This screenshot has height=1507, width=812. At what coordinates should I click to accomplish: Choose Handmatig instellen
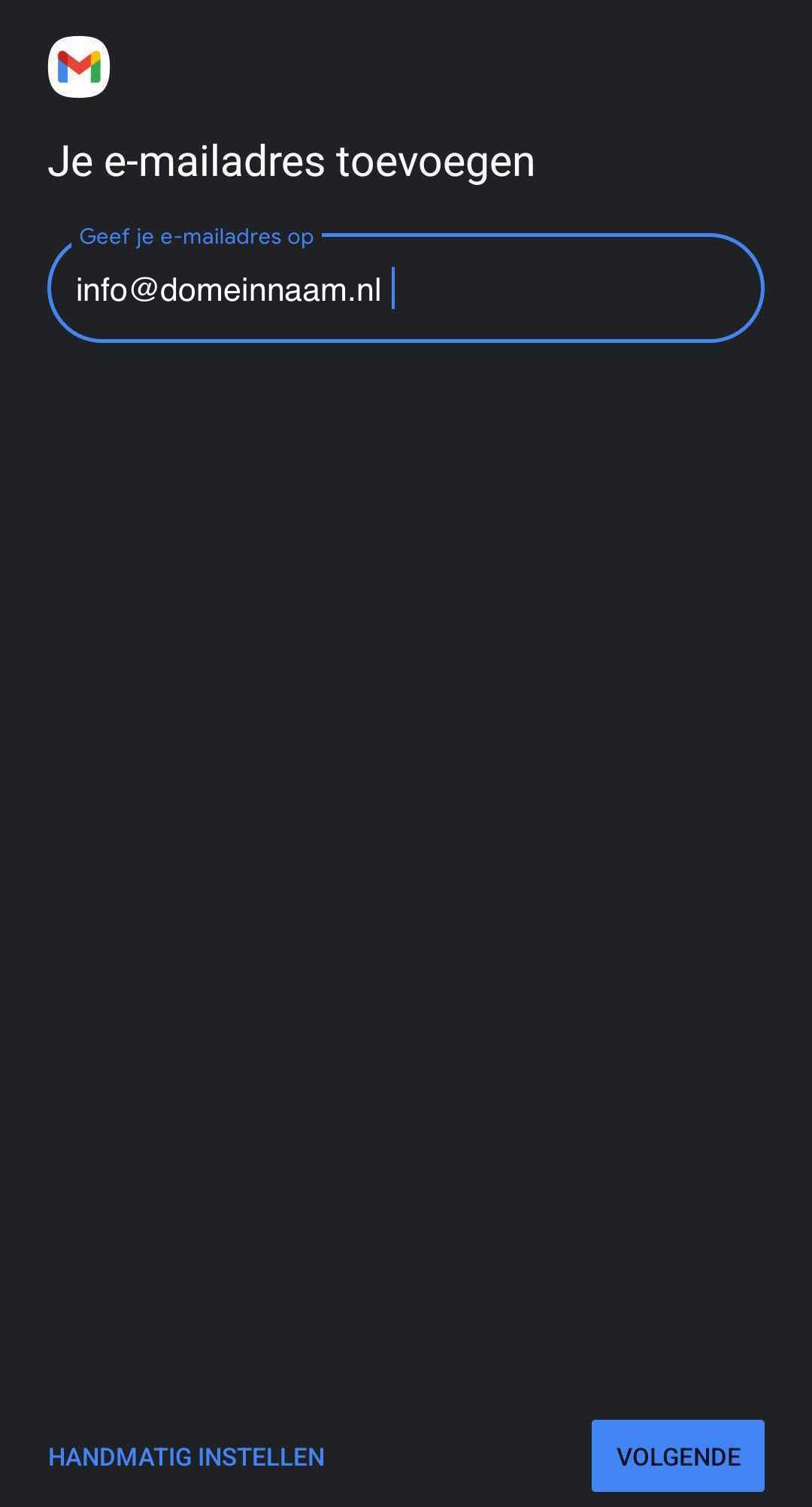[x=186, y=1457]
